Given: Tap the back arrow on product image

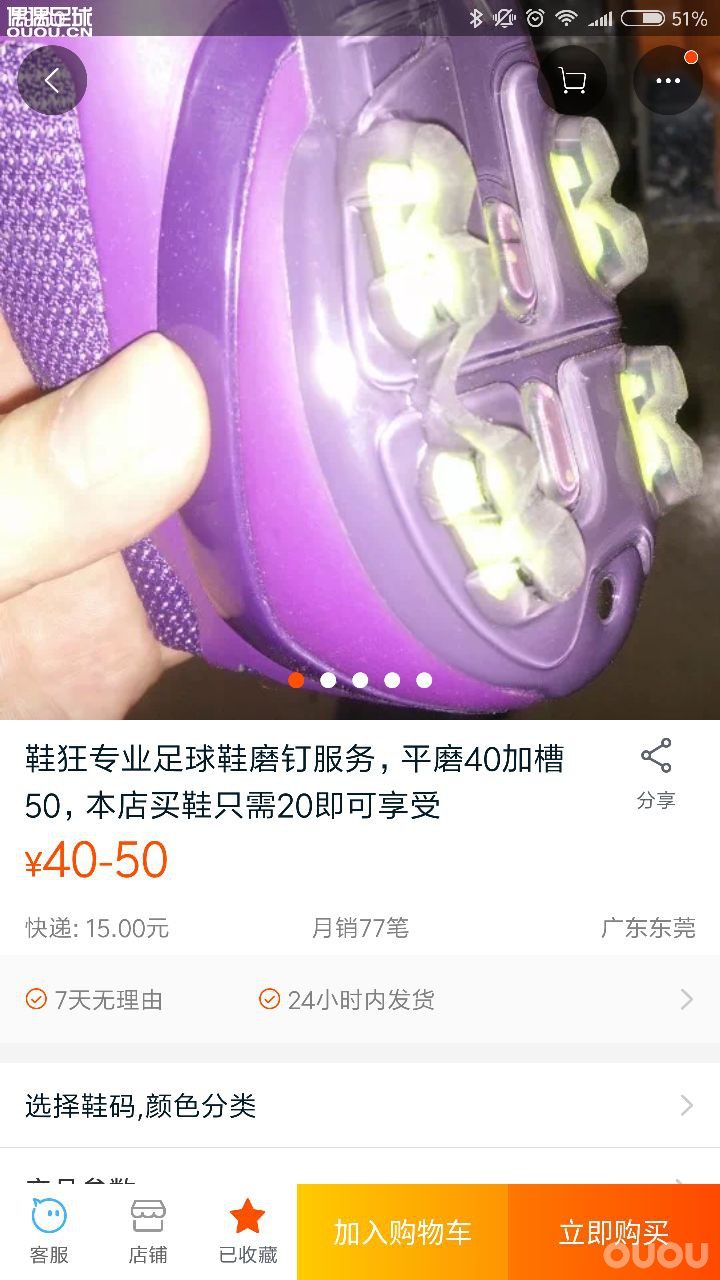Looking at the screenshot, I should tap(52, 80).
